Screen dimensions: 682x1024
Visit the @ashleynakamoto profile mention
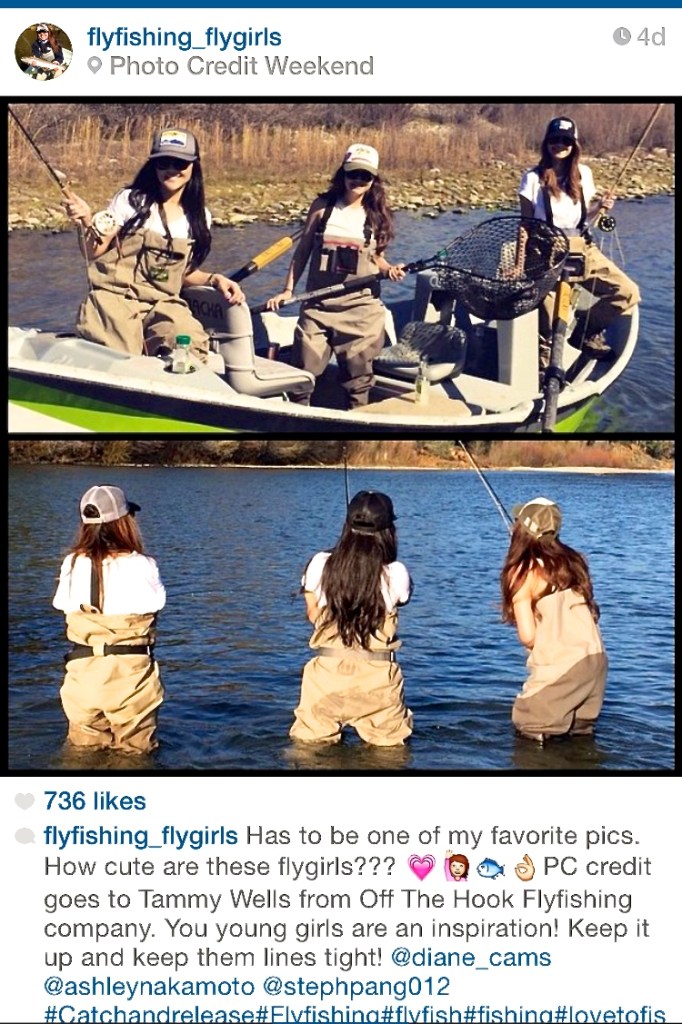[146, 986]
